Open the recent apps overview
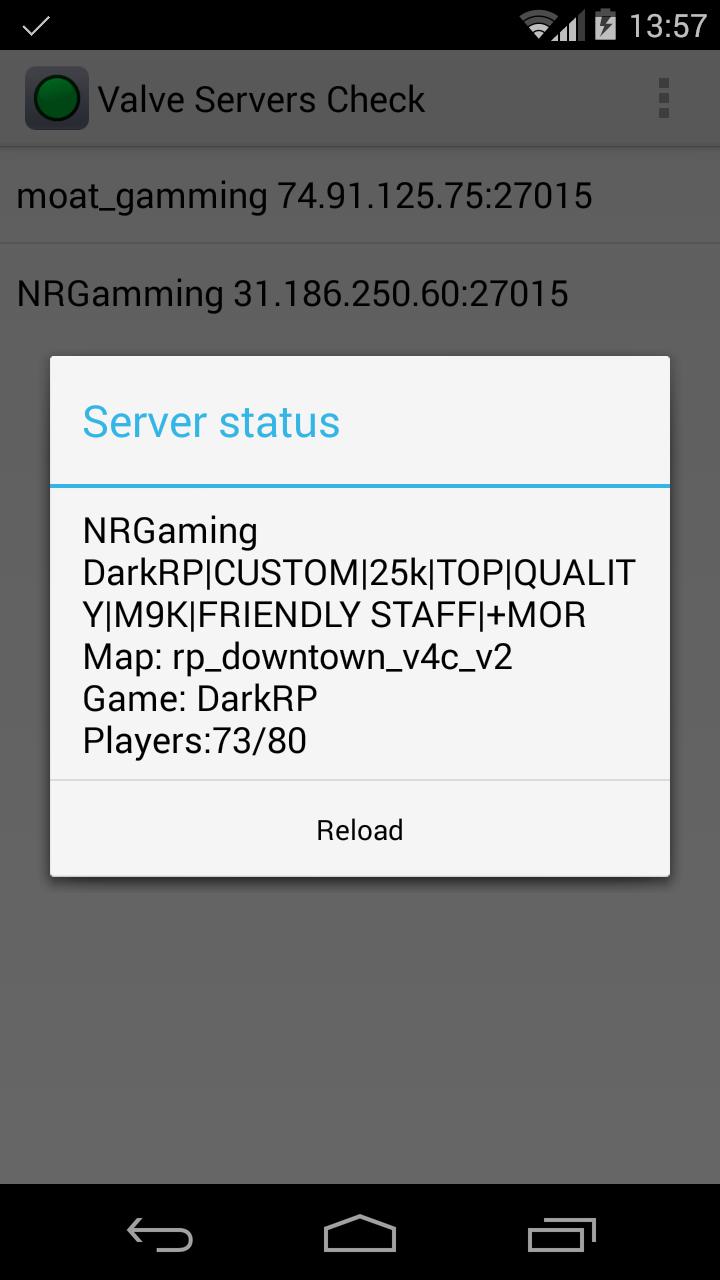This screenshot has width=720, height=1280. coord(560,1234)
